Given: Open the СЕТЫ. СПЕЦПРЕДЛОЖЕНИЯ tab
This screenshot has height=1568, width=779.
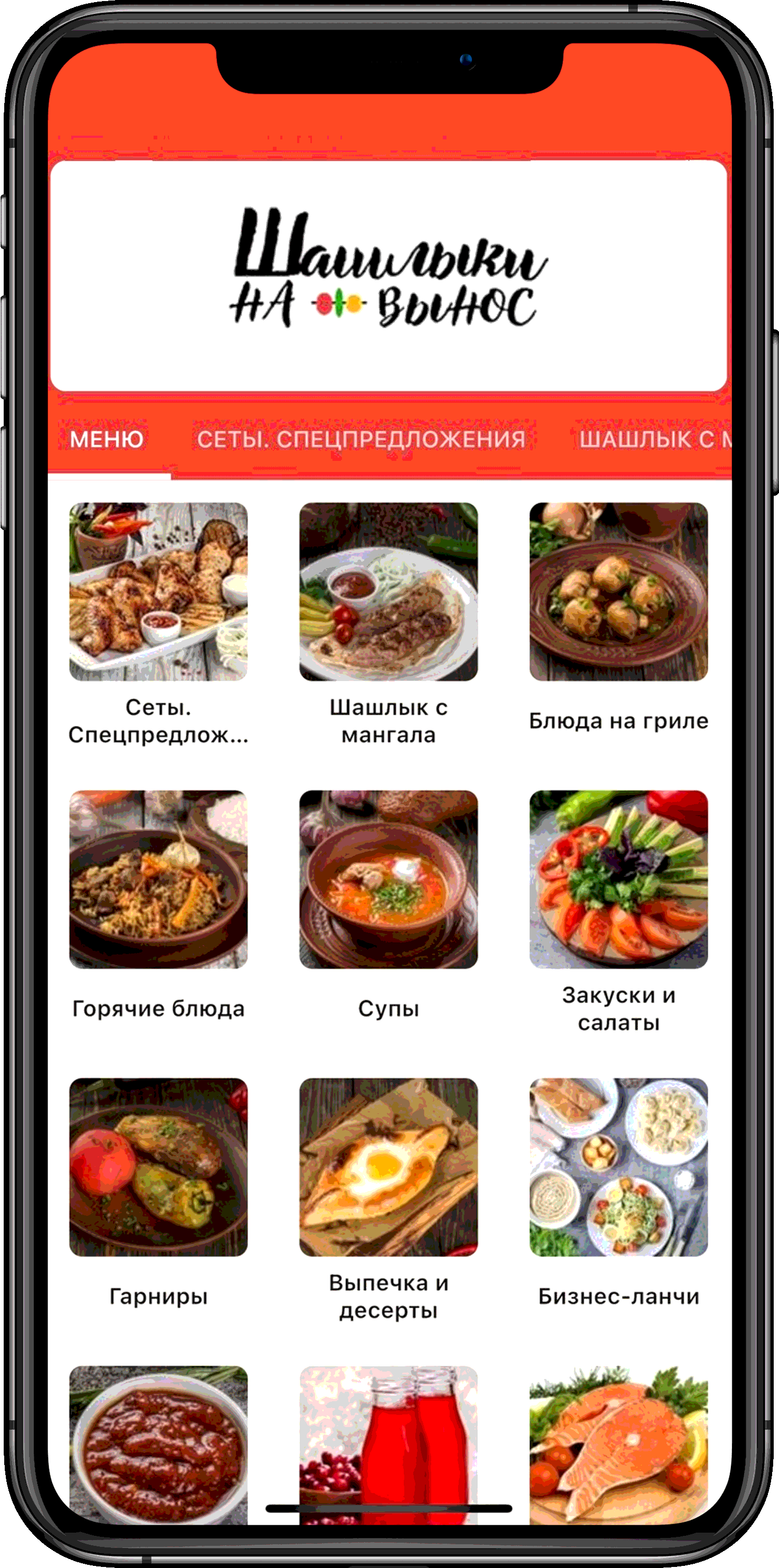Looking at the screenshot, I should tap(361, 439).
